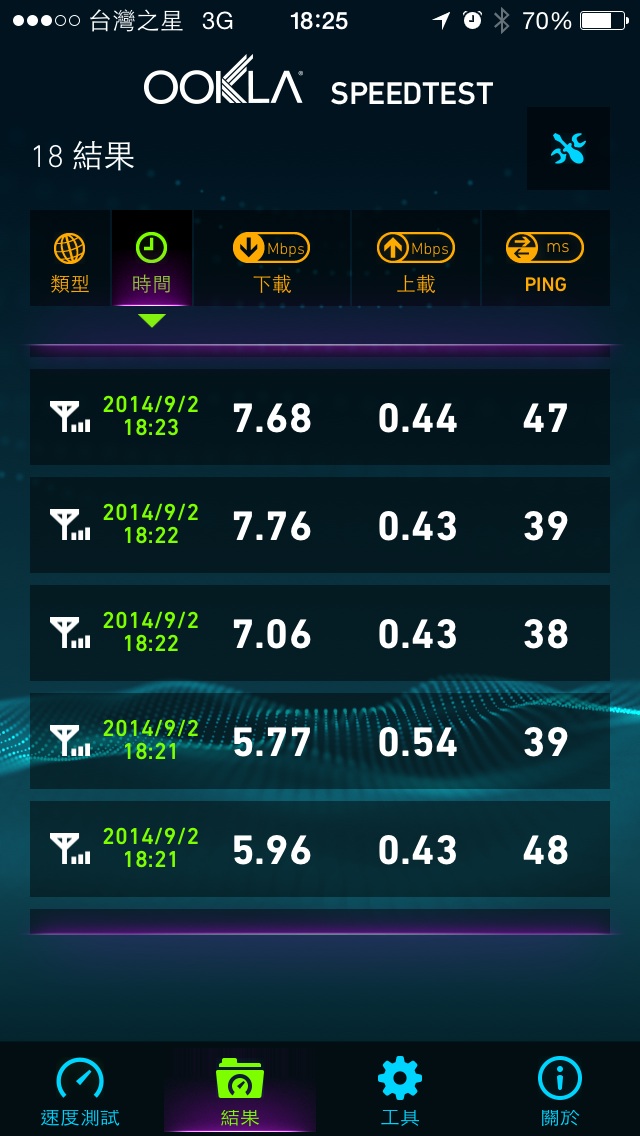Screen dimensions: 640x1136
Task: Open the 關於 tab
Action: click(x=560, y=1090)
